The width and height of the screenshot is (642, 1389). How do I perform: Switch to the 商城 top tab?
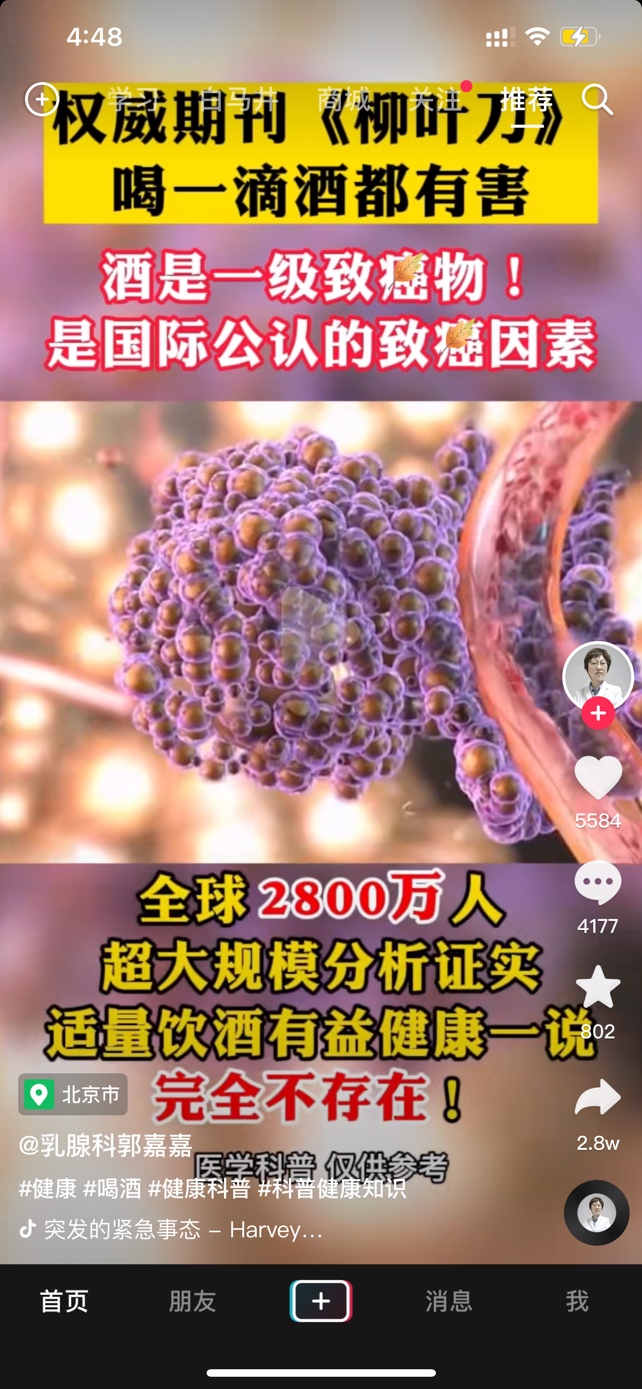(x=344, y=99)
